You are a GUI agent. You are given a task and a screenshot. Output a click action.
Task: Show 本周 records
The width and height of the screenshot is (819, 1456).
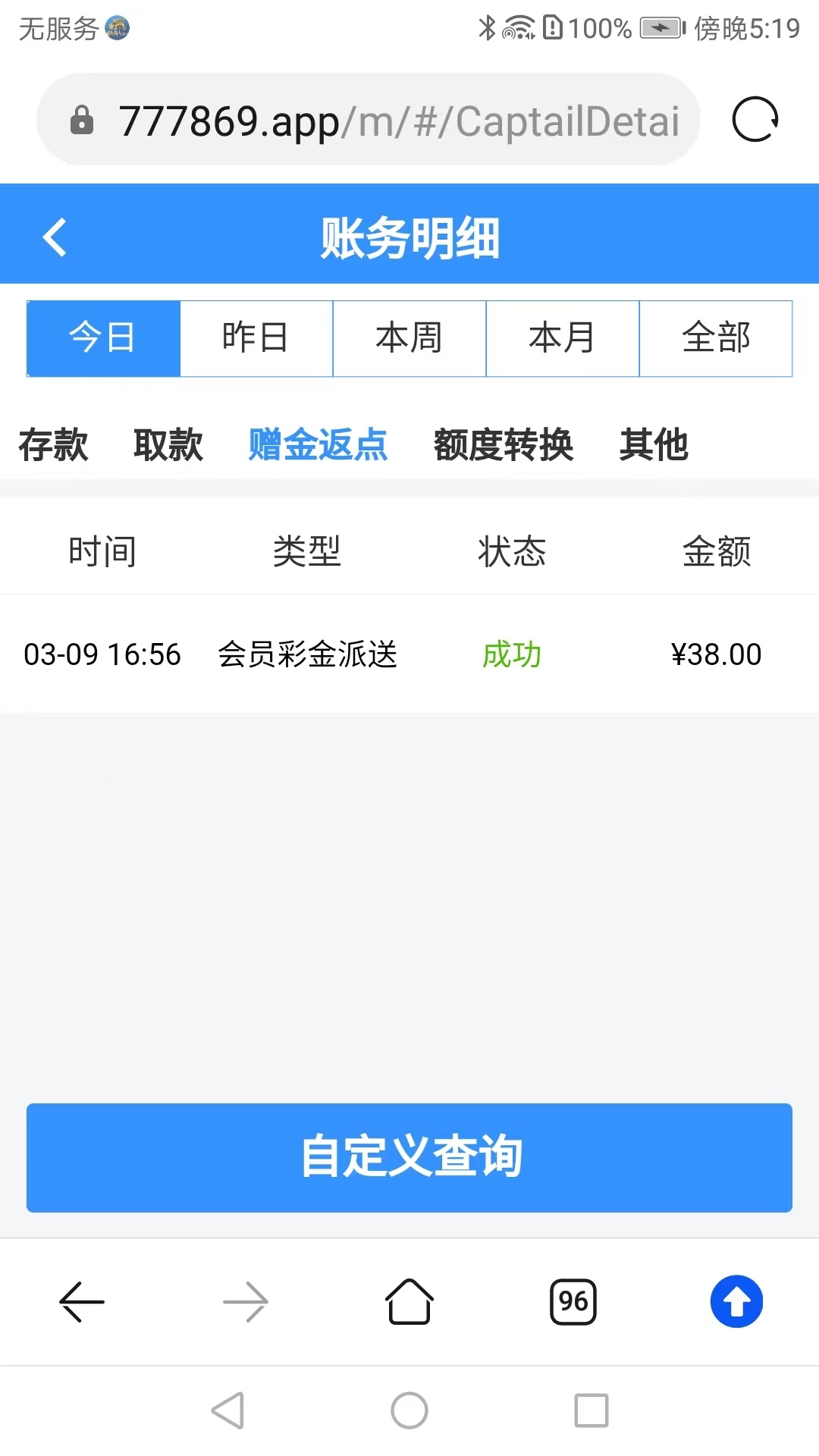pyautogui.click(x=409, y=338)
